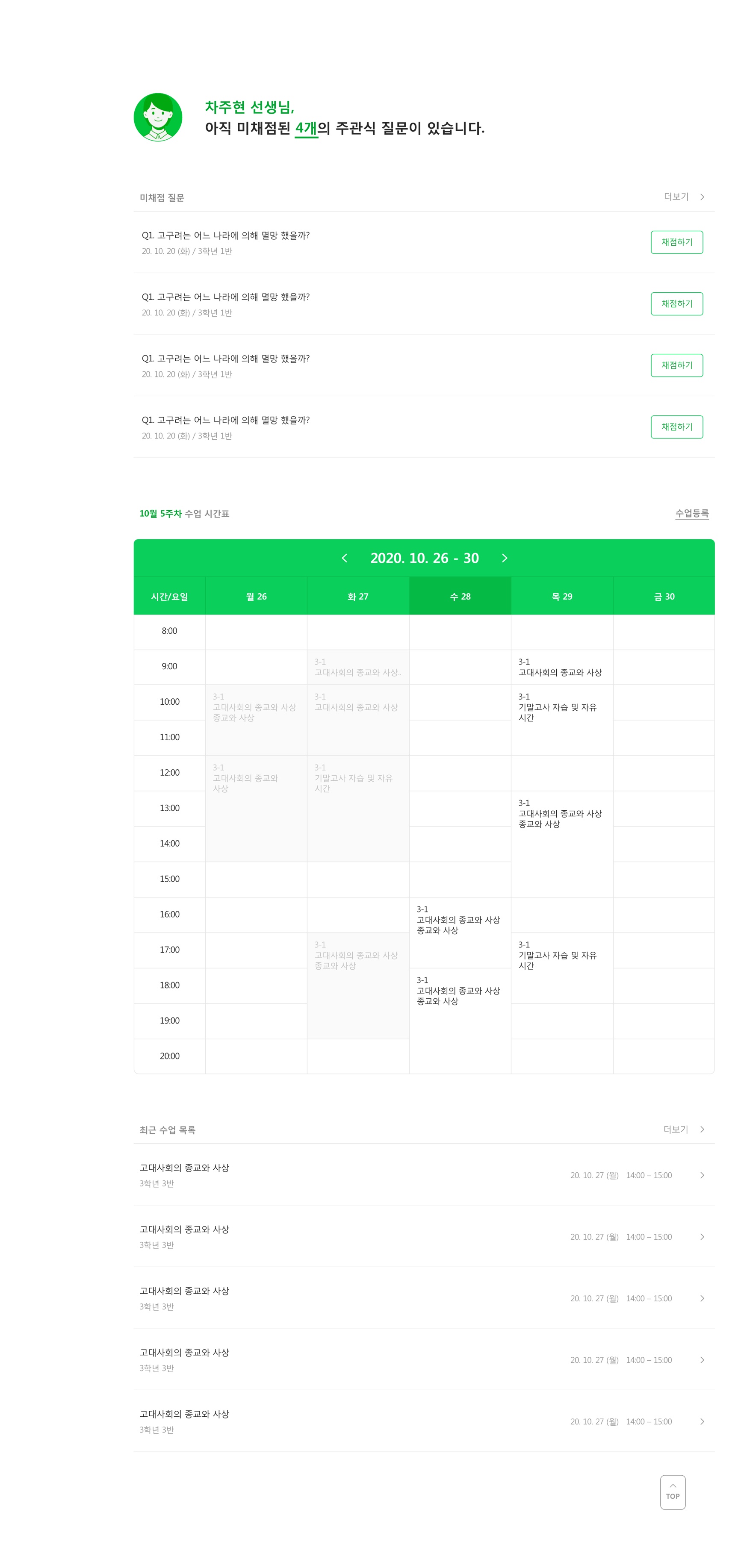Open Wednesday 18:00 class block
Image resolution: width=744 pixels, height=1568 pixels.
(x=460, y=1021)
